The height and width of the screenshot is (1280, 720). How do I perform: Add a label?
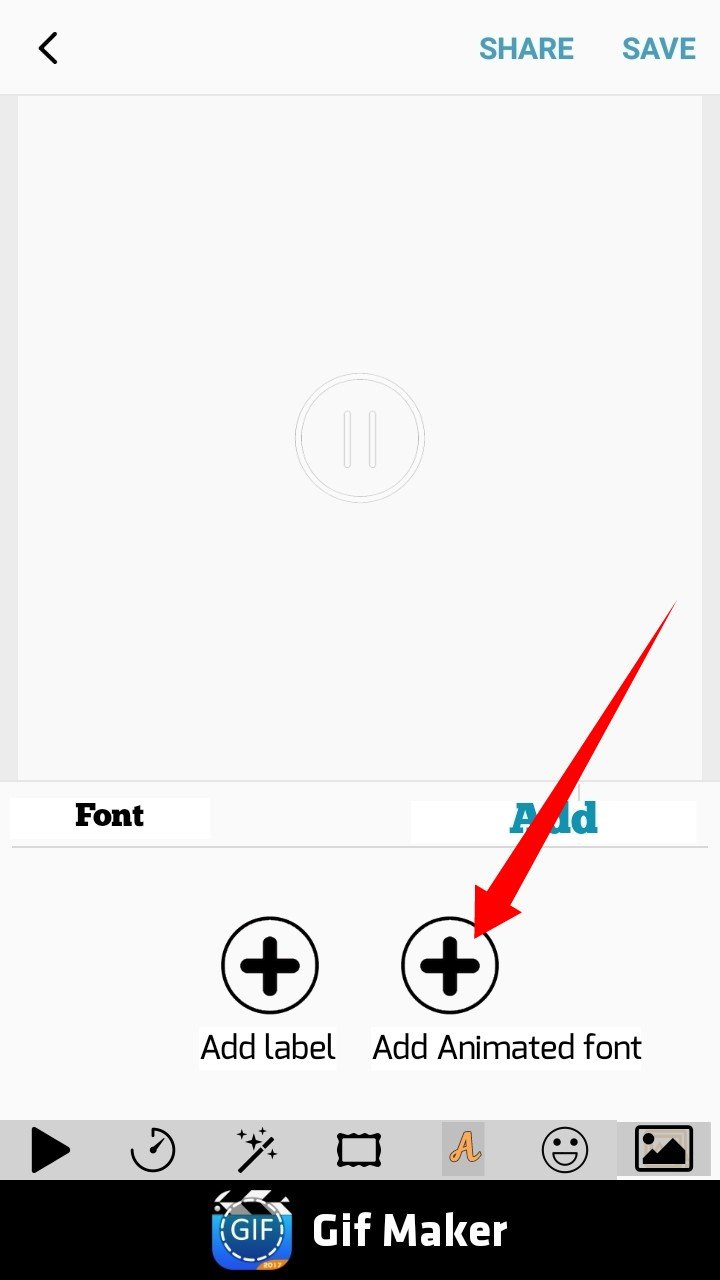269,966
